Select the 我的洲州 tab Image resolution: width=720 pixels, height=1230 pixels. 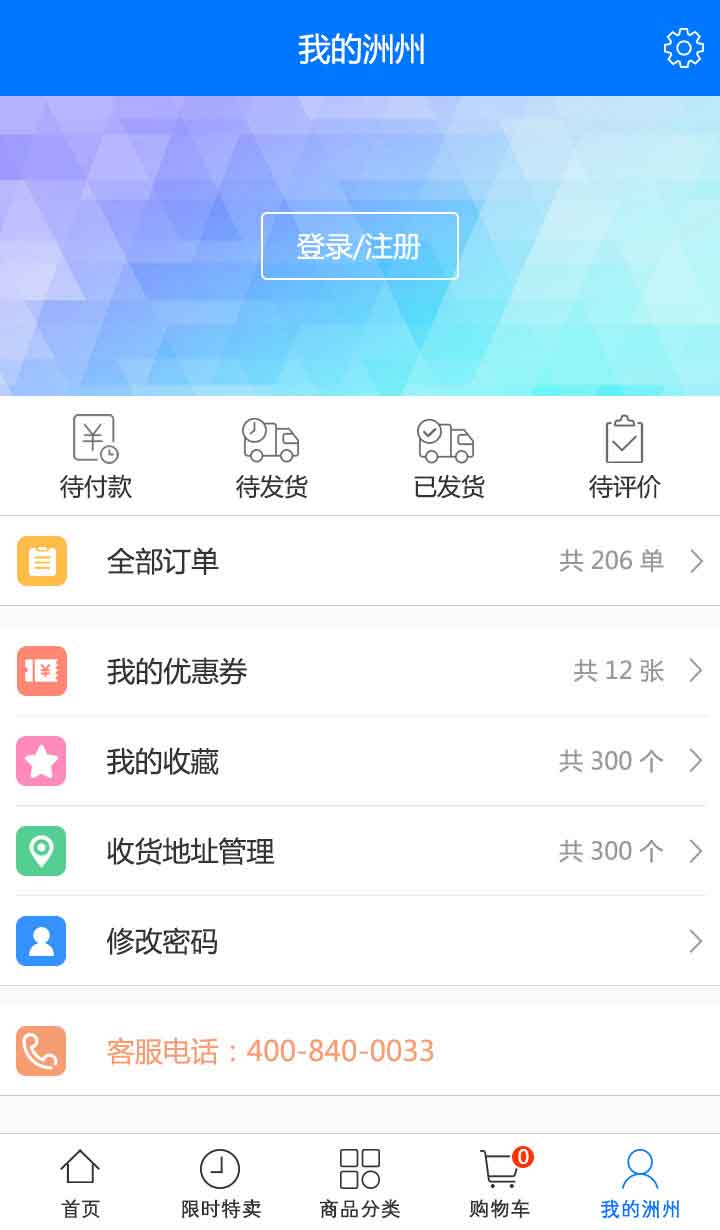[x=640, y=1183]
